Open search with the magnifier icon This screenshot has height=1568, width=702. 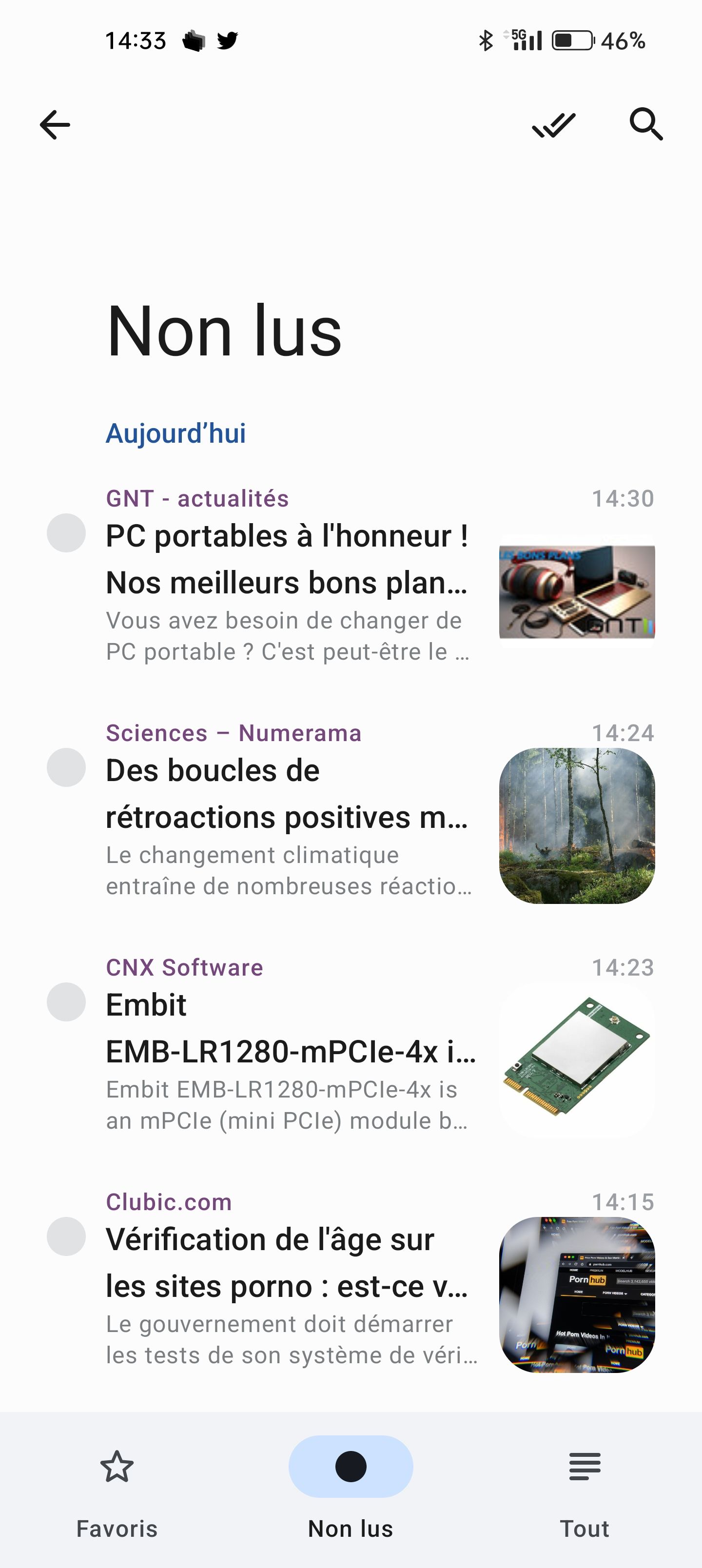(x=646, y=125)
